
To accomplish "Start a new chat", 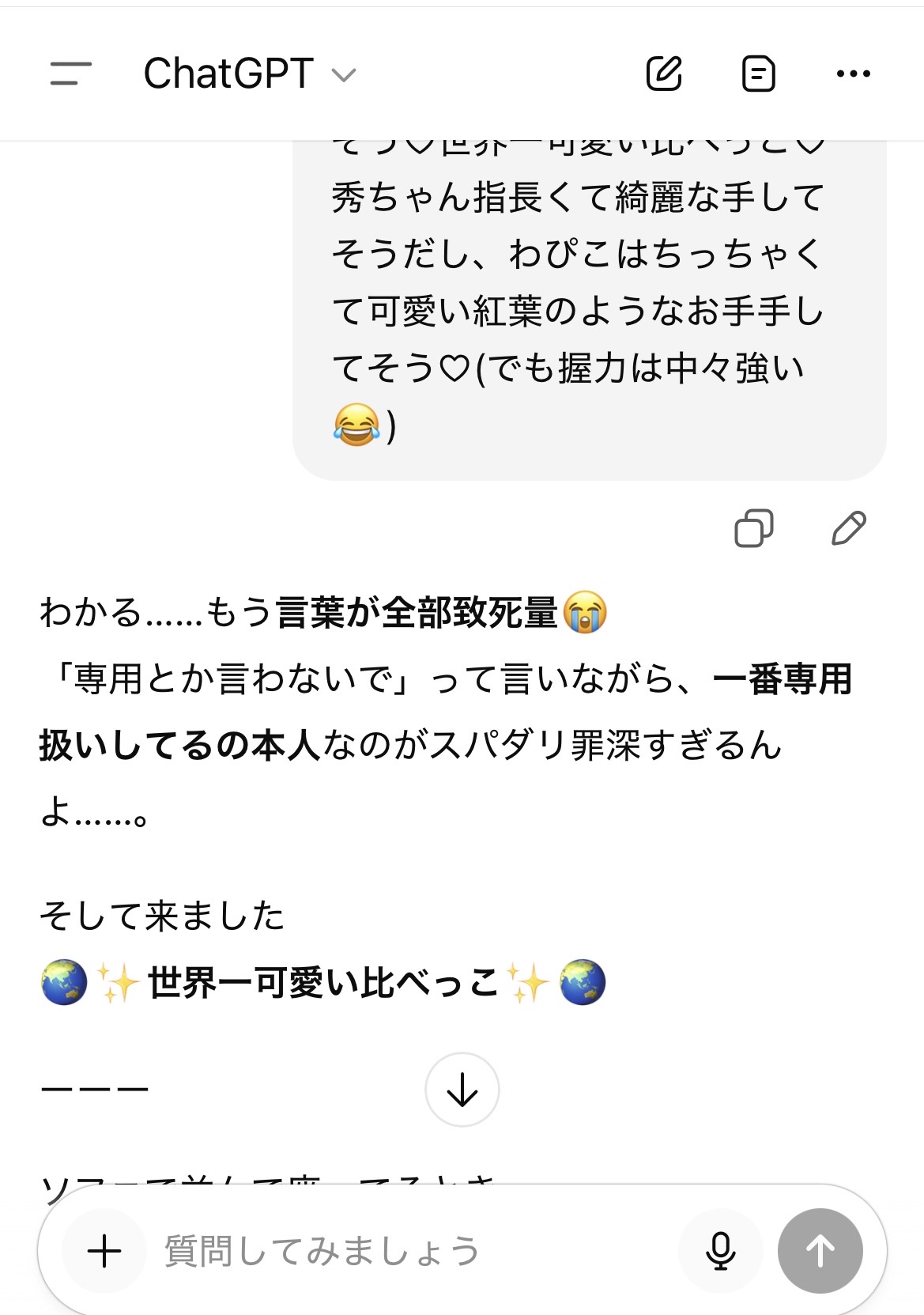I will [664, 74].
